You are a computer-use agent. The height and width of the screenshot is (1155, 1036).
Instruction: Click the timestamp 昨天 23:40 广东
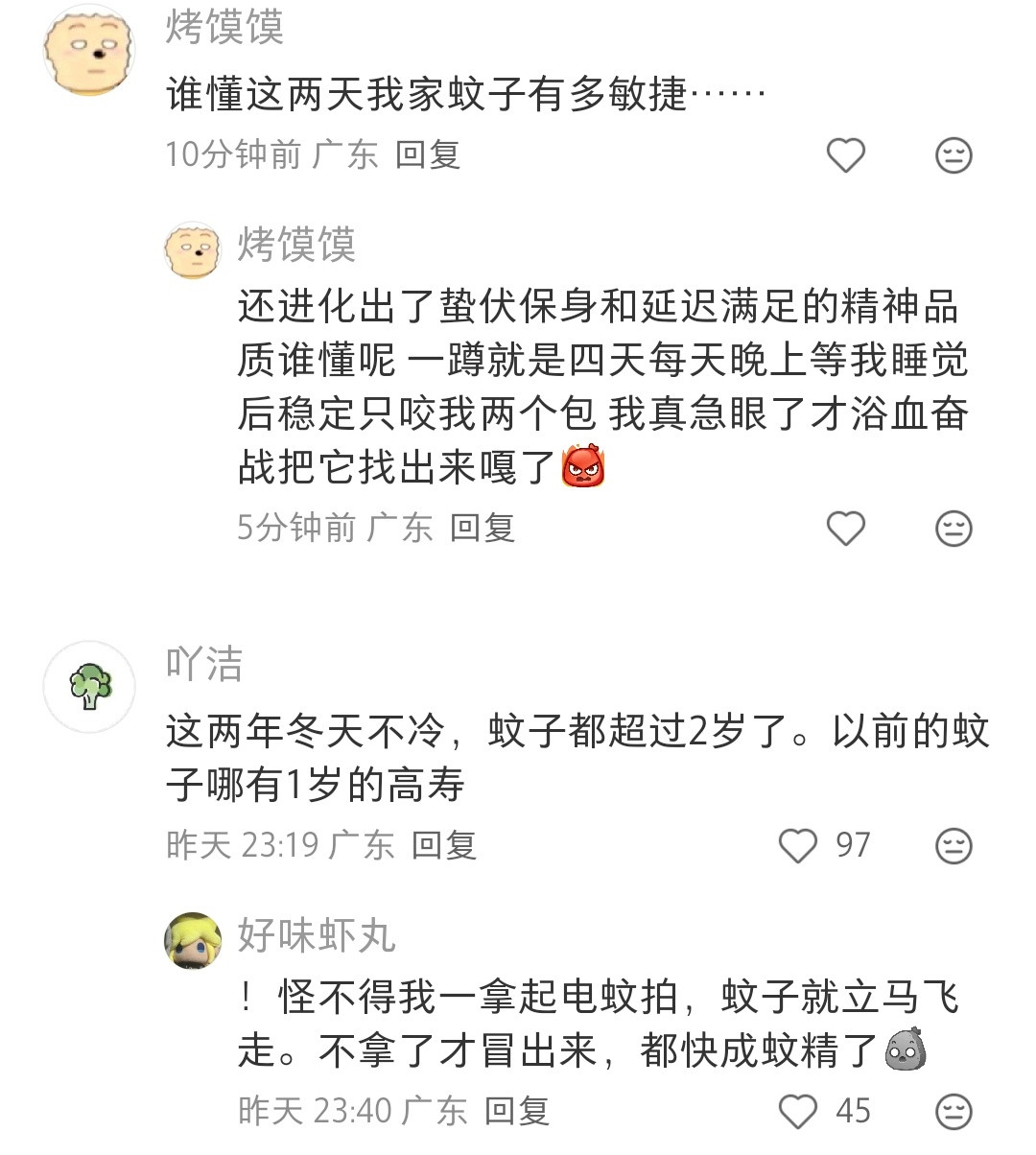[x=317, y=1111]
